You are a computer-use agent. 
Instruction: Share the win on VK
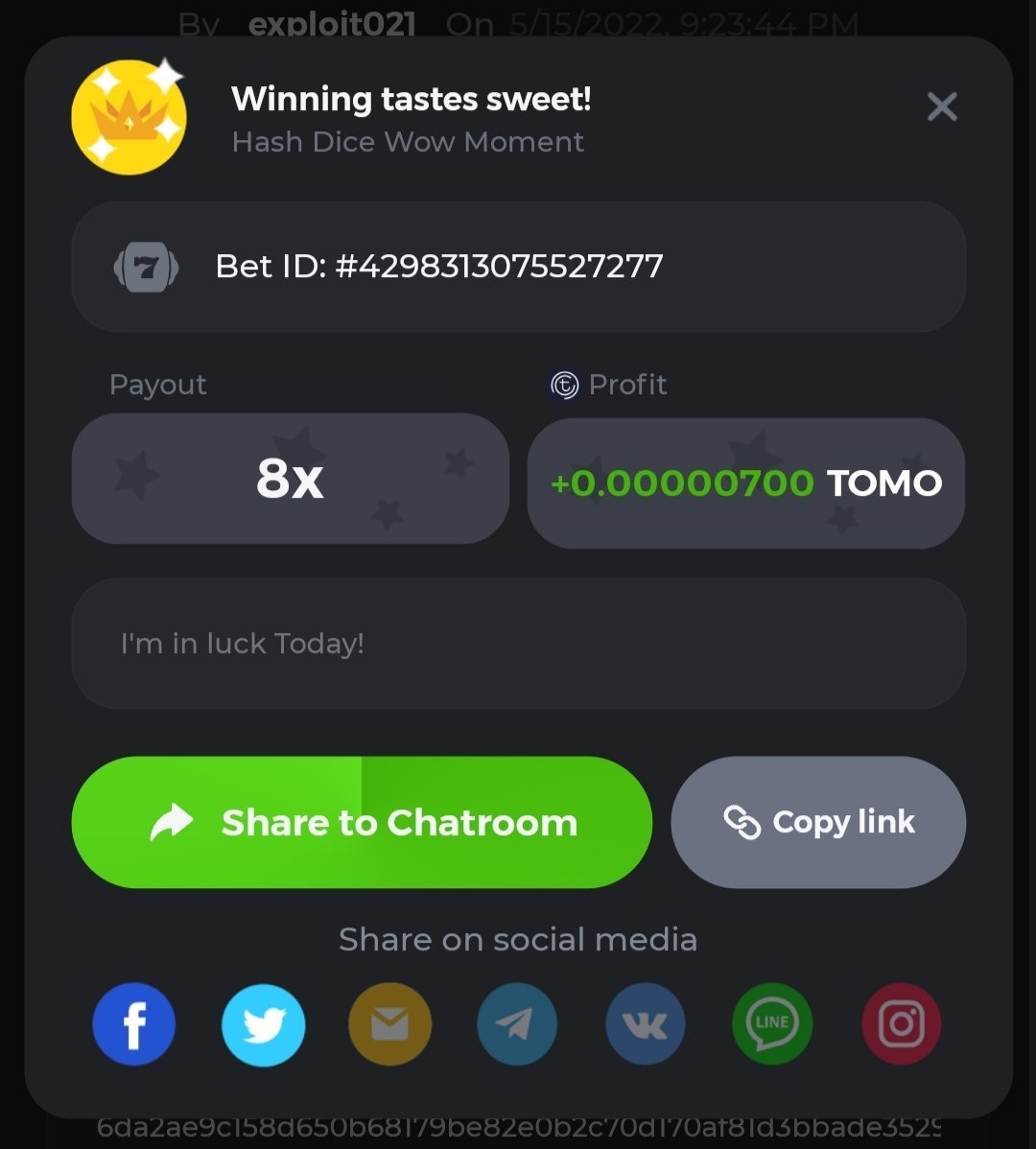645,1024
